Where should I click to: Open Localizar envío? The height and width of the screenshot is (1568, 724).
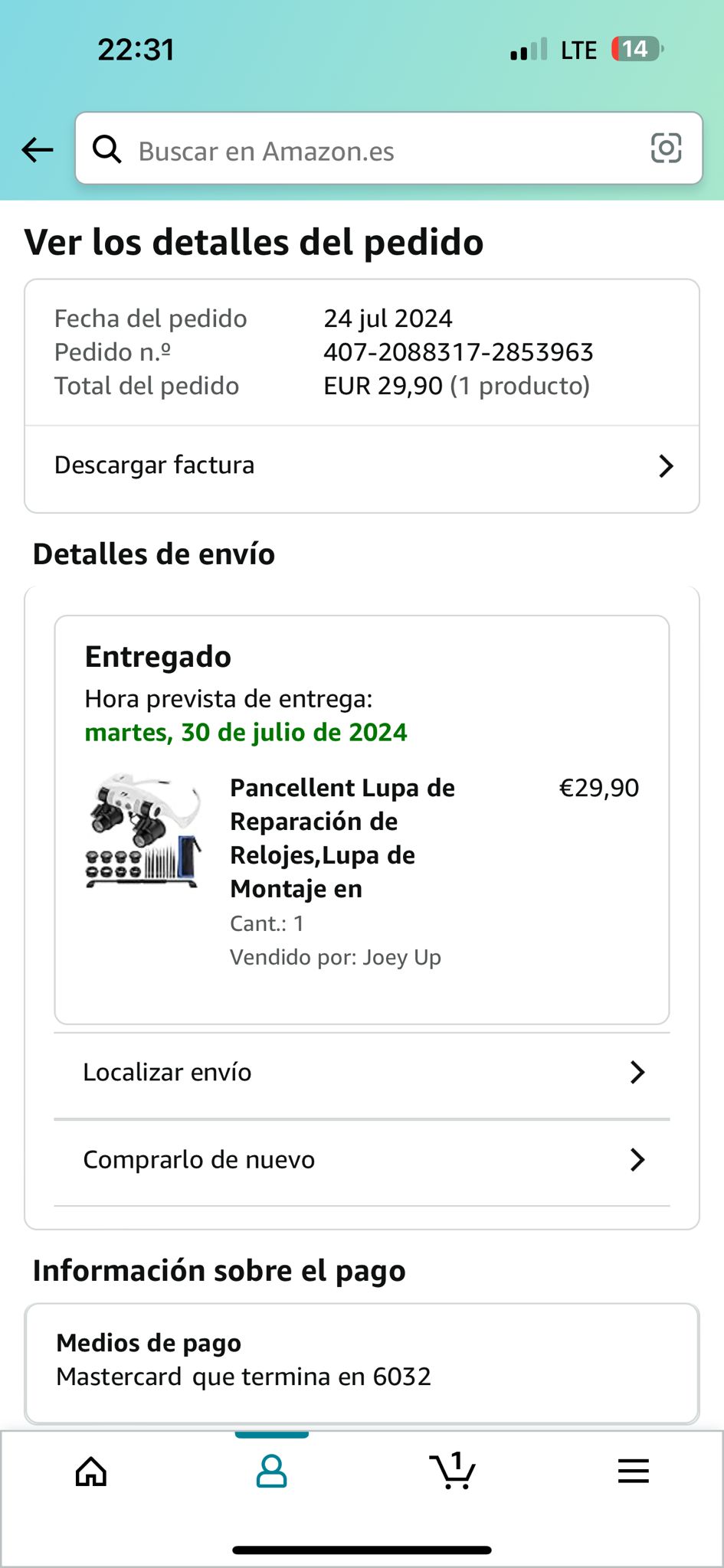click(362, 1073)
